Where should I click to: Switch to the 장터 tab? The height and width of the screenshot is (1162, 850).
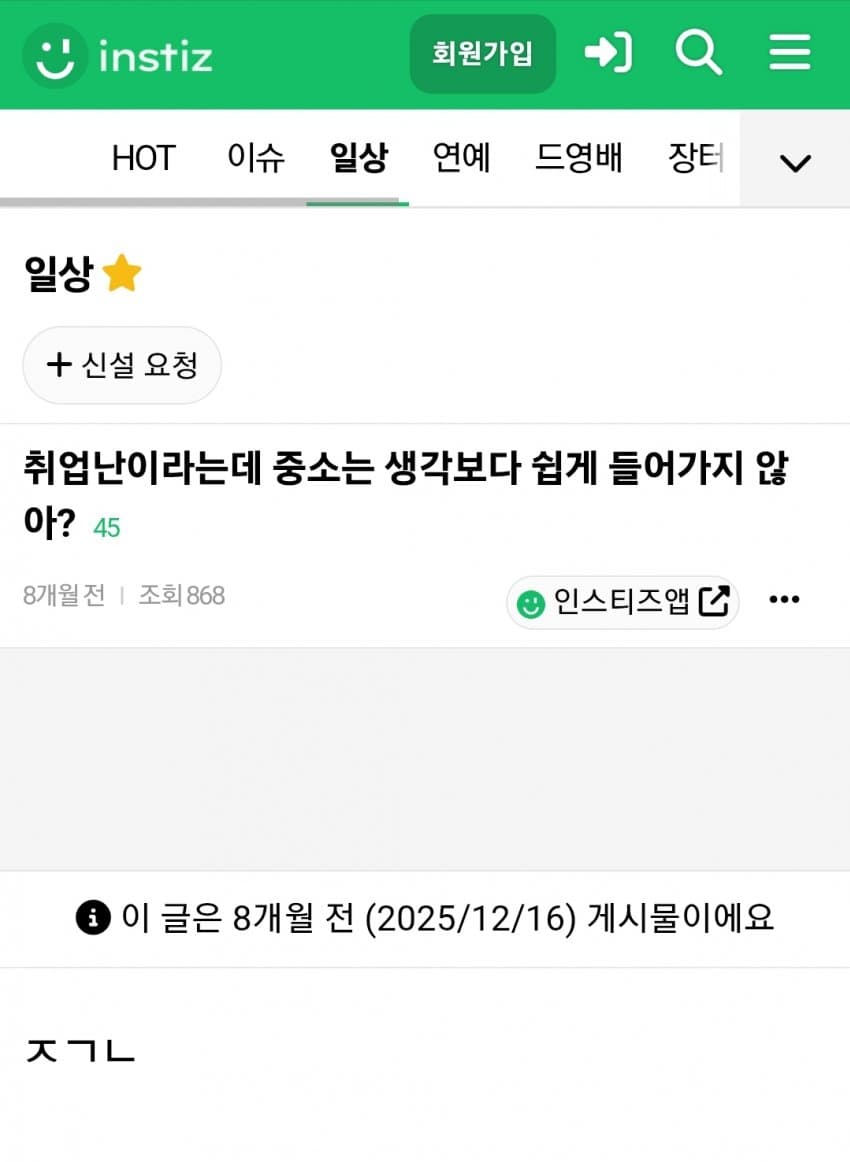tap(695, 158)
